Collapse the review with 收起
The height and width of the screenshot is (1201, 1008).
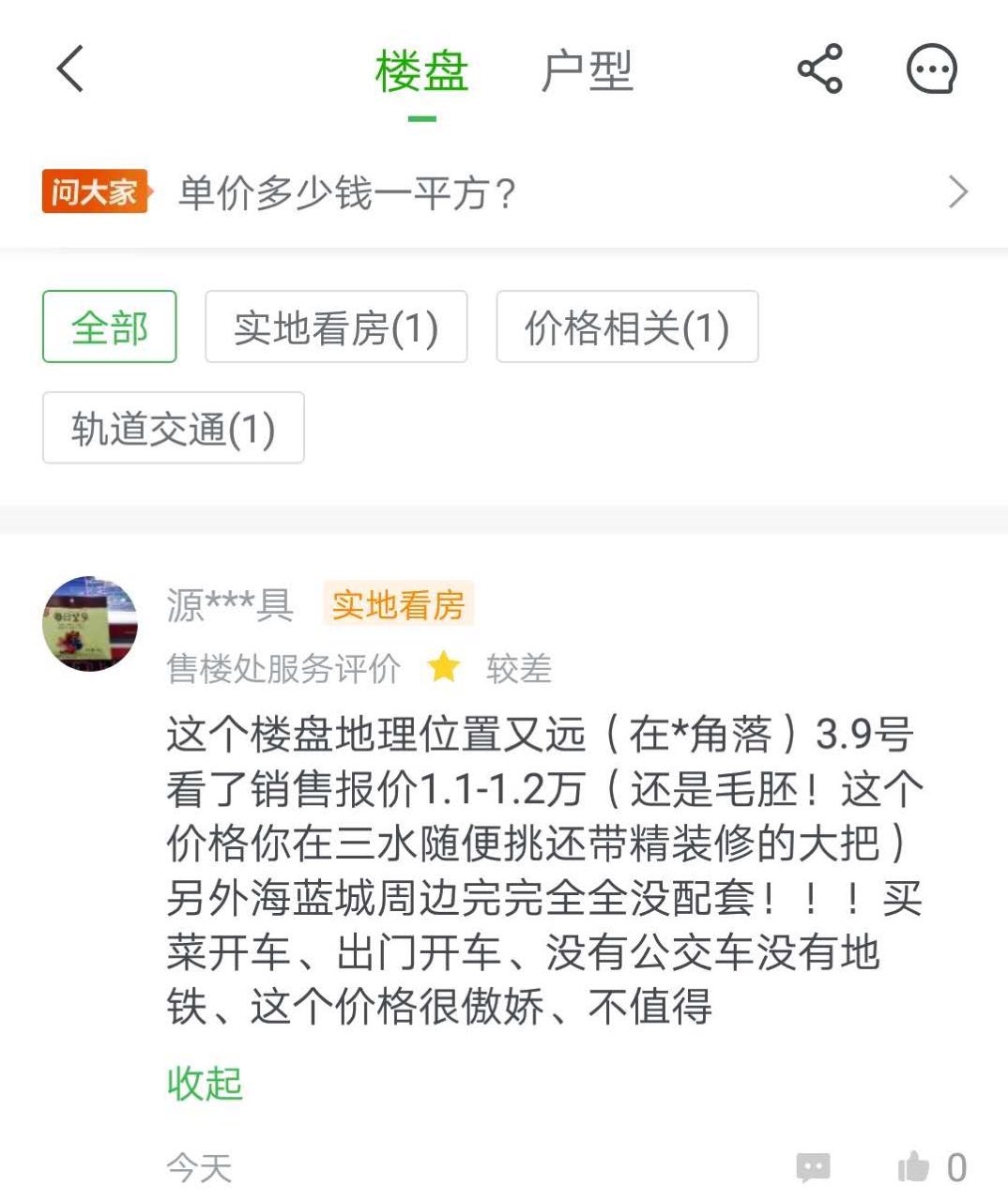click(x=205, y=1084)
